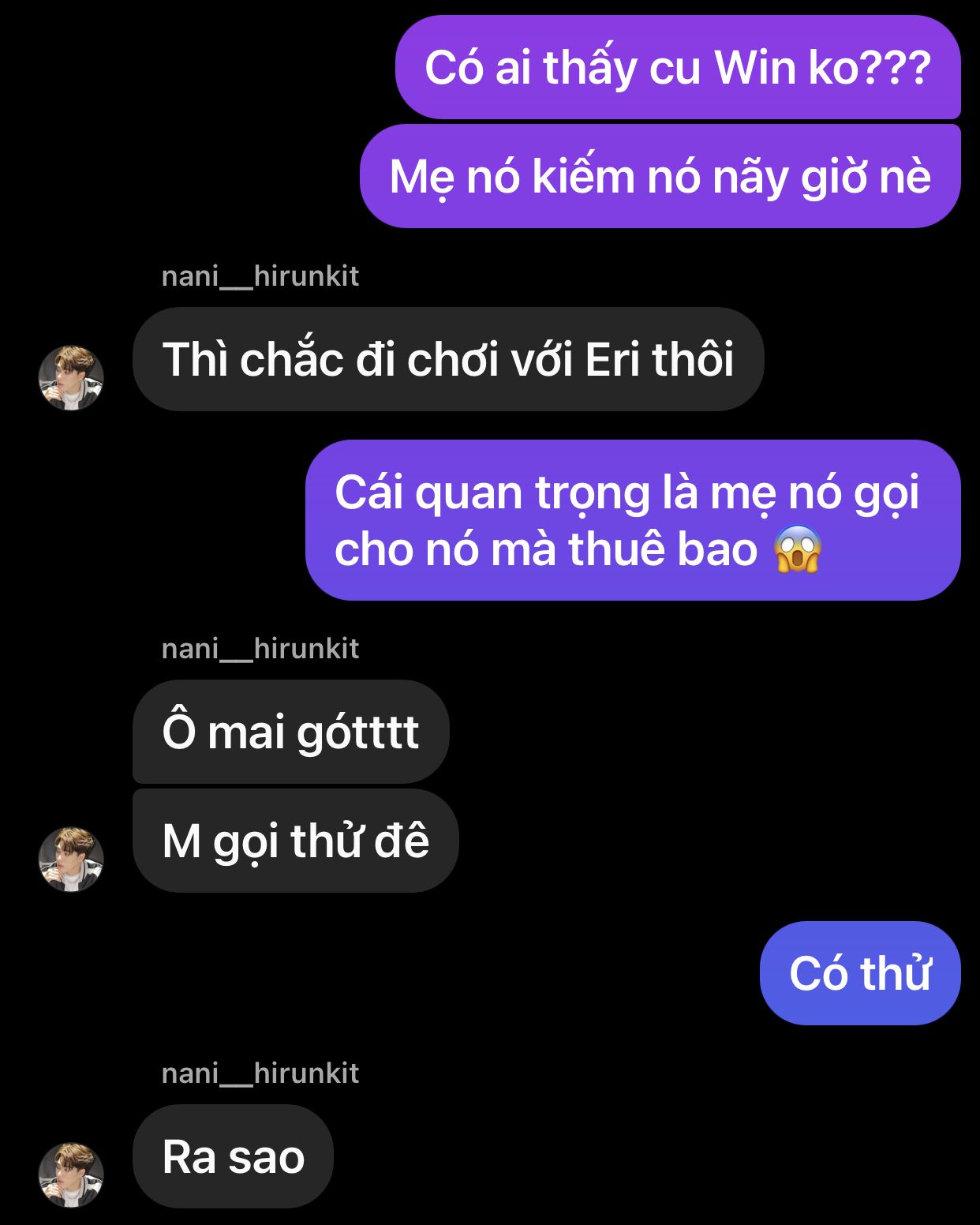The image size is (980, 1225).
Task: View sender's avatar beside "Ra sao" message
Action: coord(71,1175)
